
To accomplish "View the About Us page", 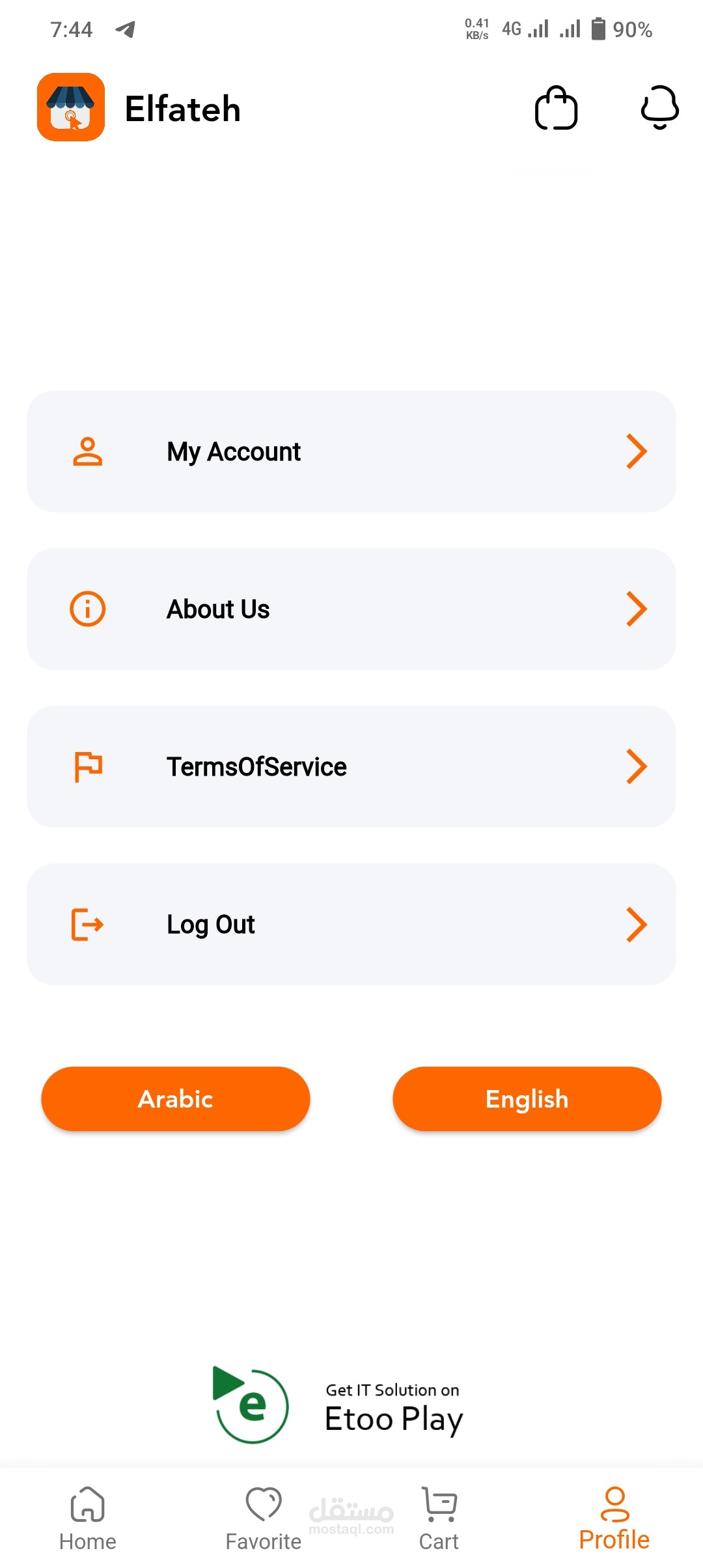I will point(351,609).
